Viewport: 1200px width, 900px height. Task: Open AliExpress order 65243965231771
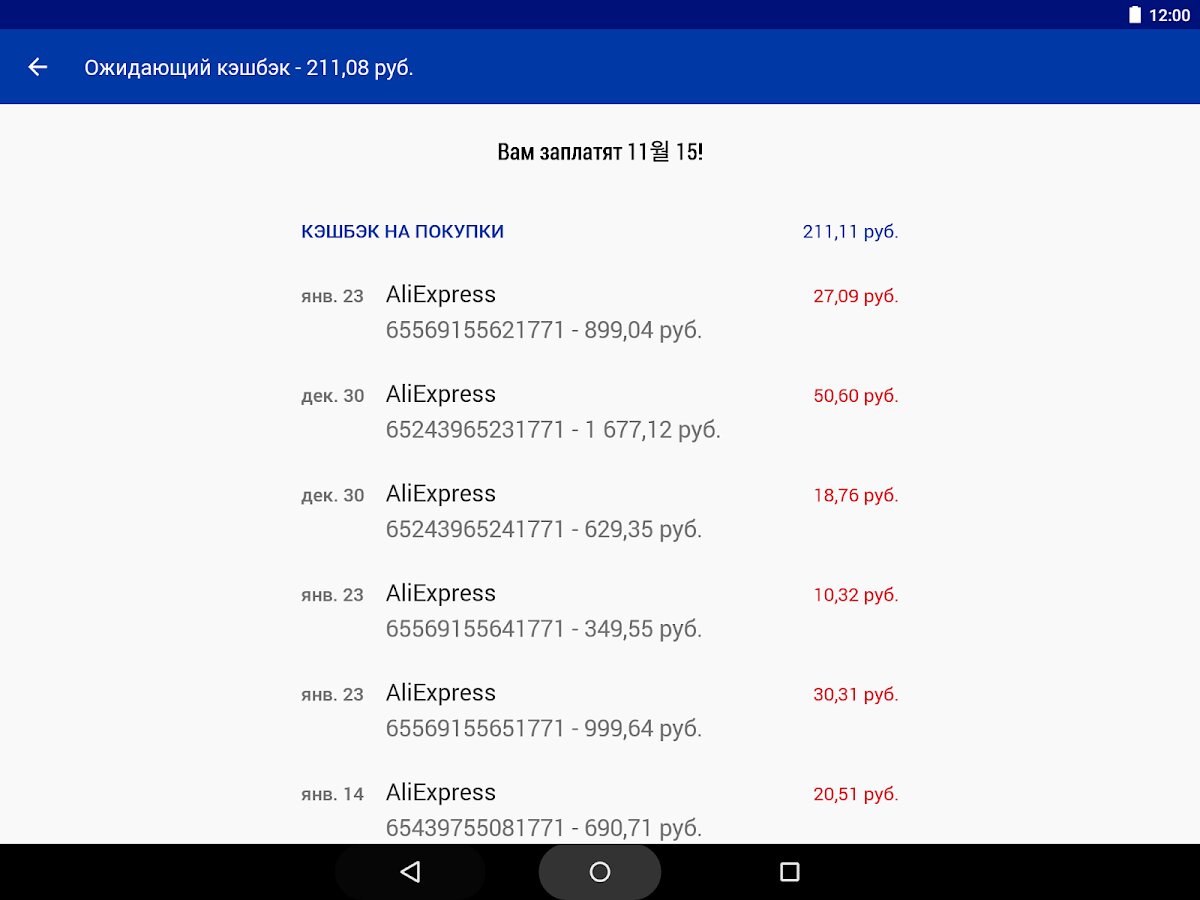[x=600, y=412]
